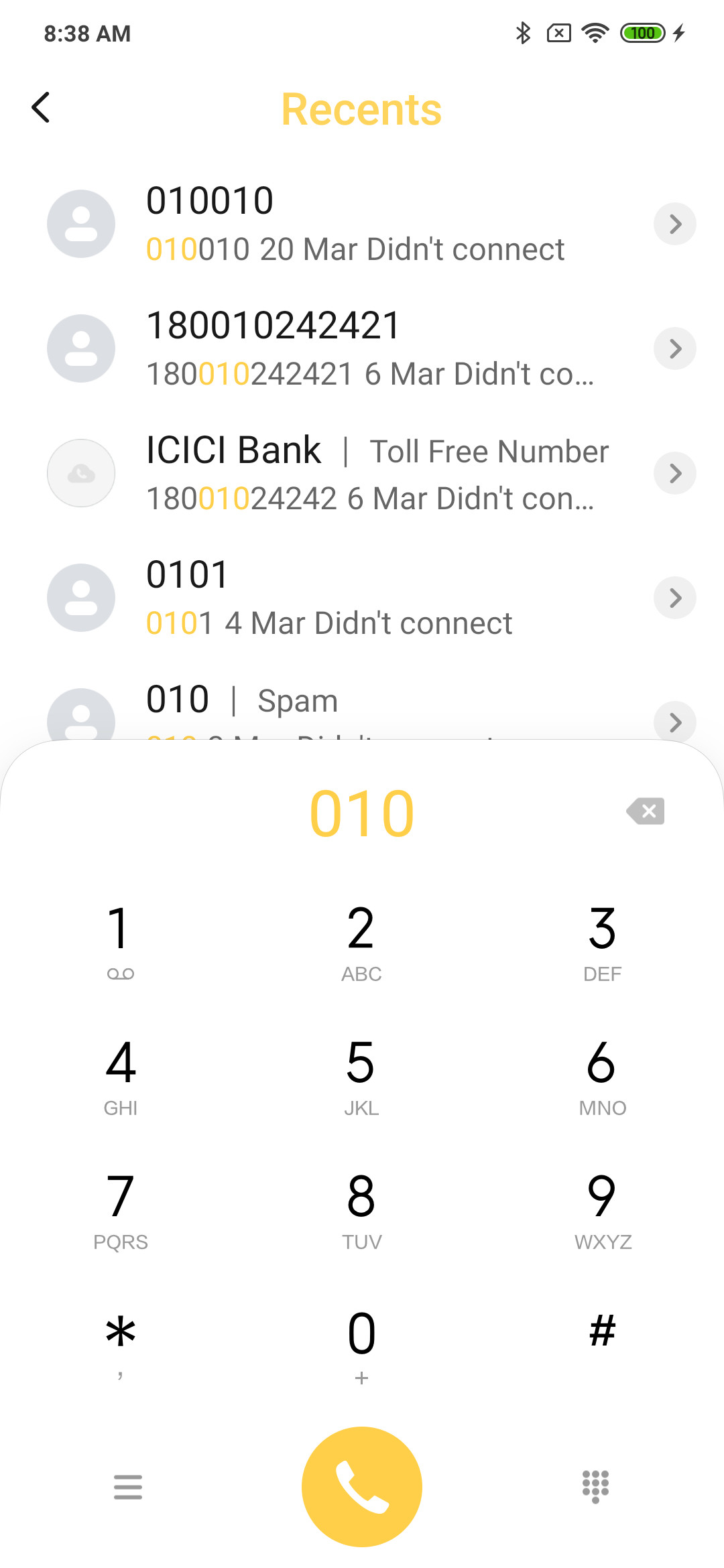
Task: Enter 0 on the dial pad
Action: 362,1346
